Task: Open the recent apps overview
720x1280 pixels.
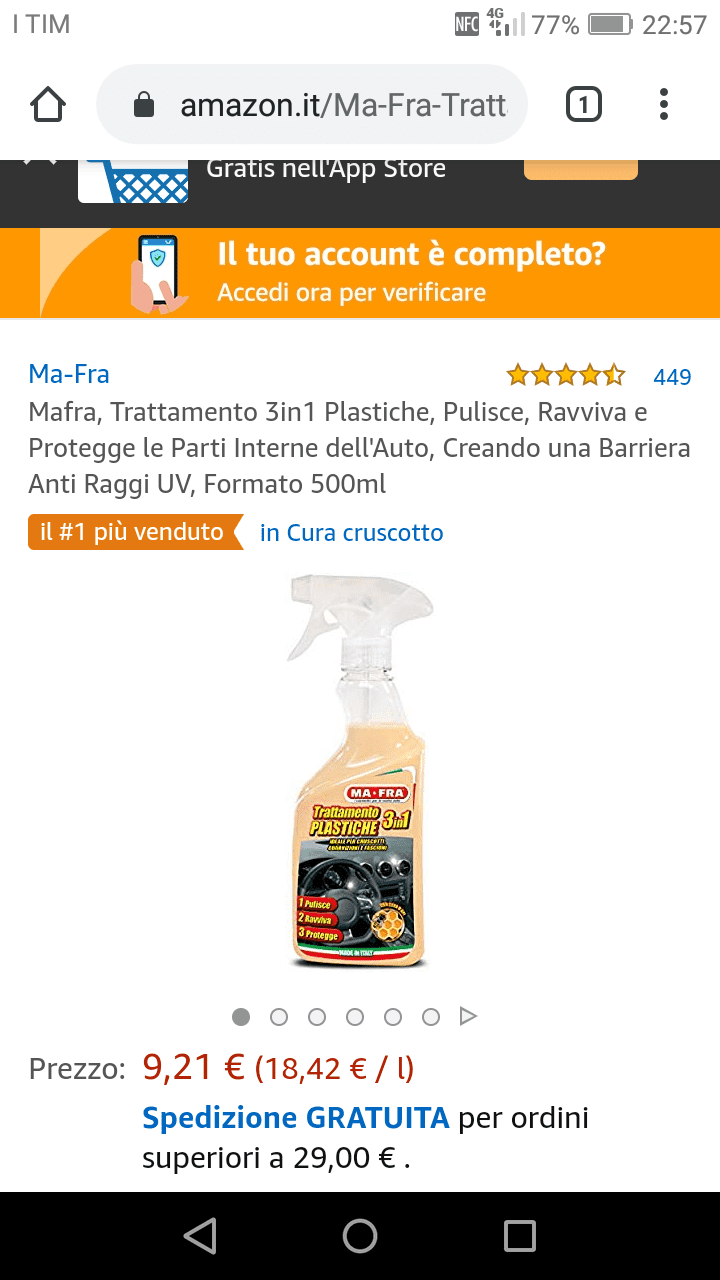Action: point(520,1236)
